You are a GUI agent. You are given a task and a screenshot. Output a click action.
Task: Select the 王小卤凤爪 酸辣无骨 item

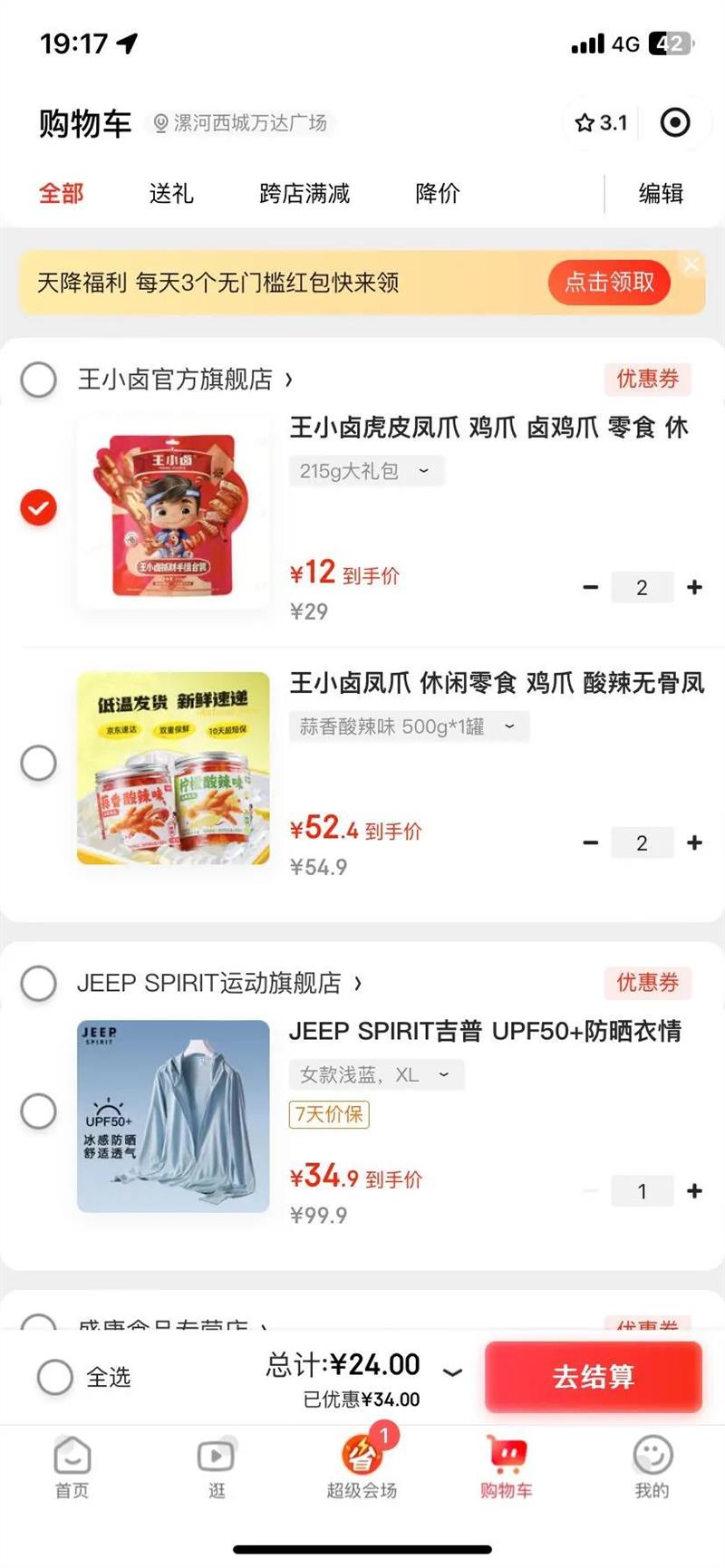coord(38,763)
